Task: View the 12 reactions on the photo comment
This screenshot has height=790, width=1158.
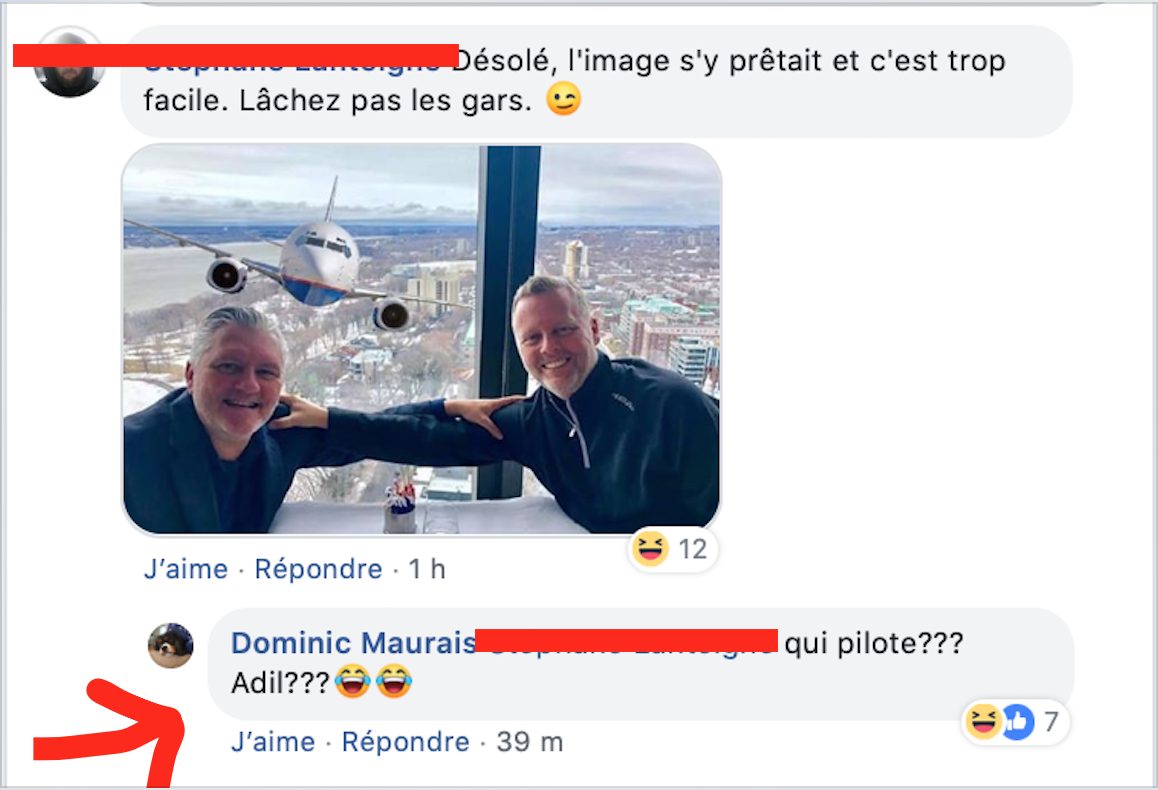Action: [x=674, y=549]
